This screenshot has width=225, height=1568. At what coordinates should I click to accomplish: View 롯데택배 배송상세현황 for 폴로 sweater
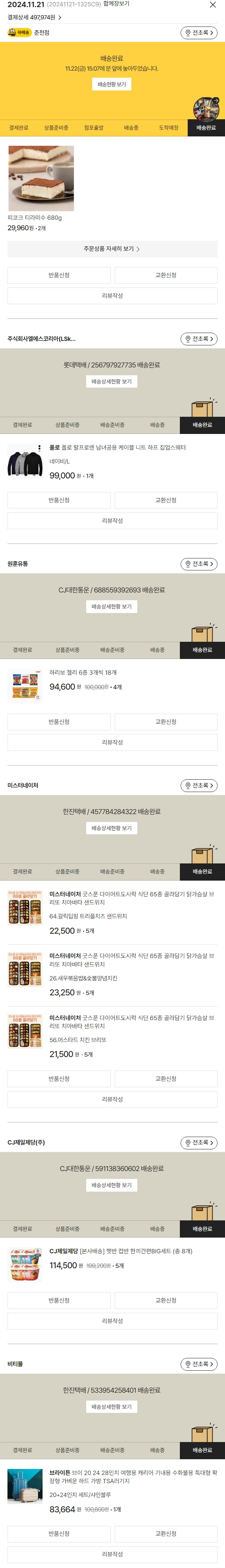pyautogui.click(x=112, y=382)
